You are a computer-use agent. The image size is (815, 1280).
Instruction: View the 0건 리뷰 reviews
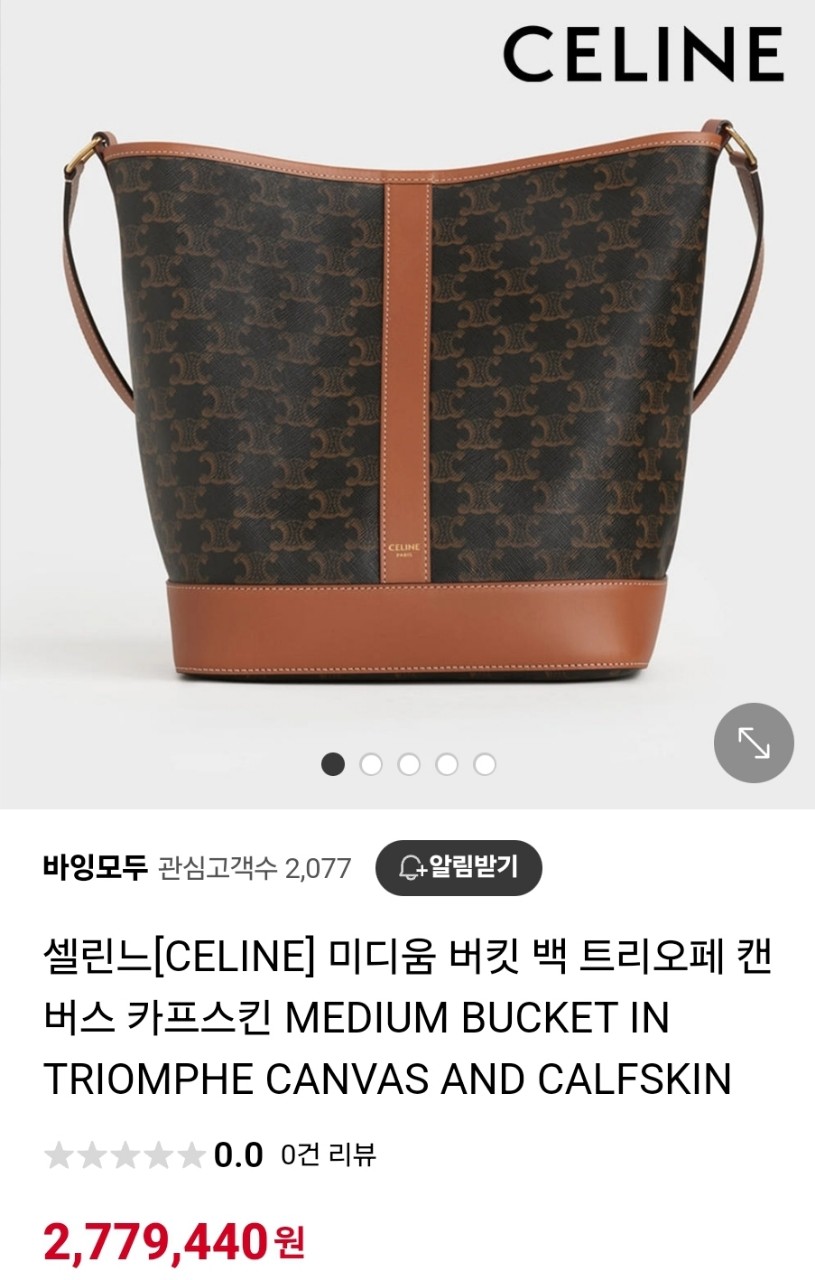pos(328,1156)
